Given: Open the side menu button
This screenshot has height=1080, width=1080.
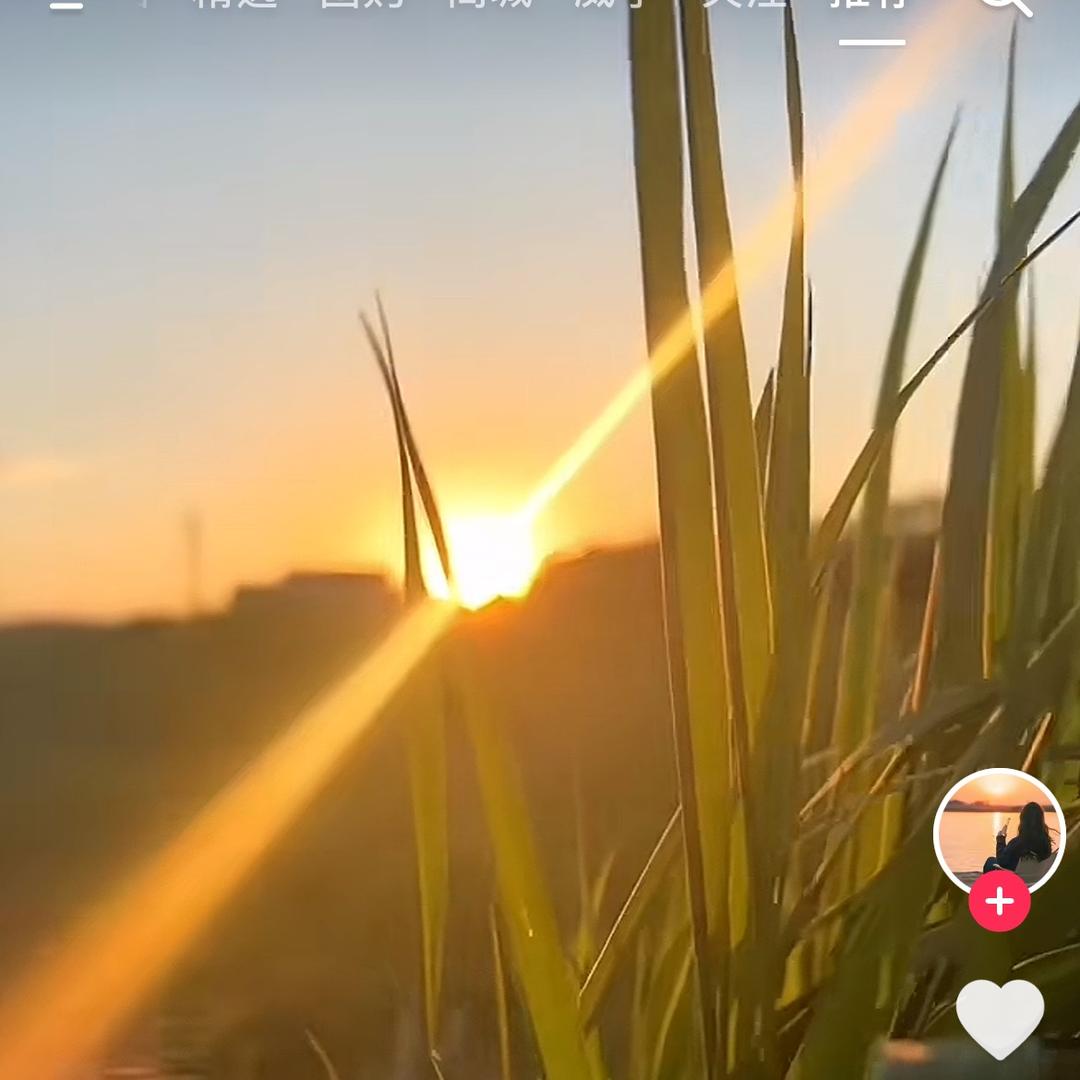Looking at the screenshot, I should click(66, 4).
